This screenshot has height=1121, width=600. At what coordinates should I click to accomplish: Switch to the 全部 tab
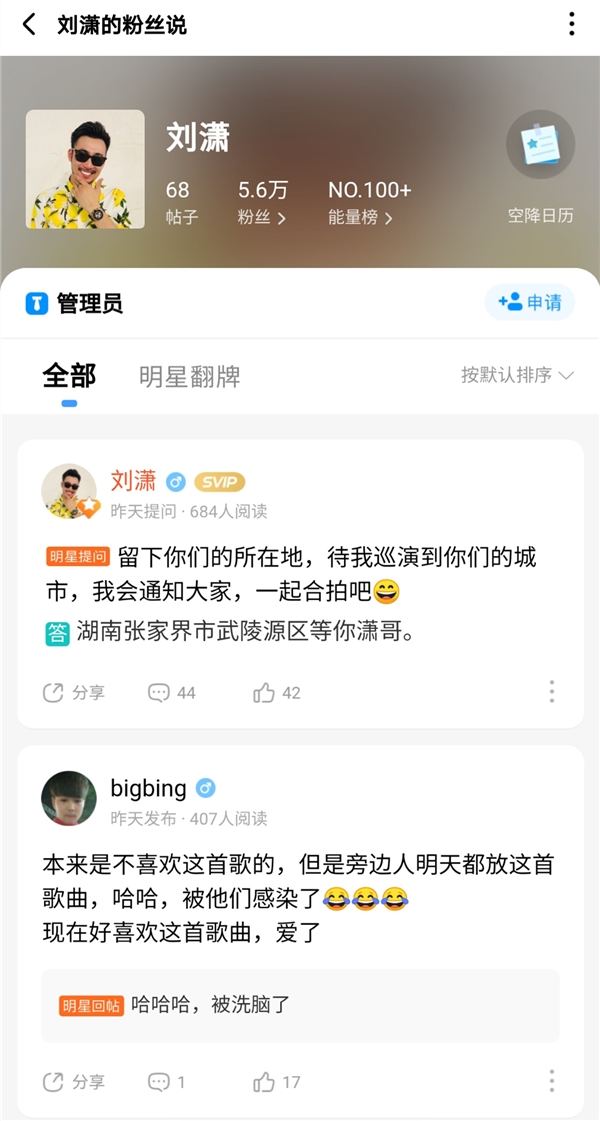[69, 376]
